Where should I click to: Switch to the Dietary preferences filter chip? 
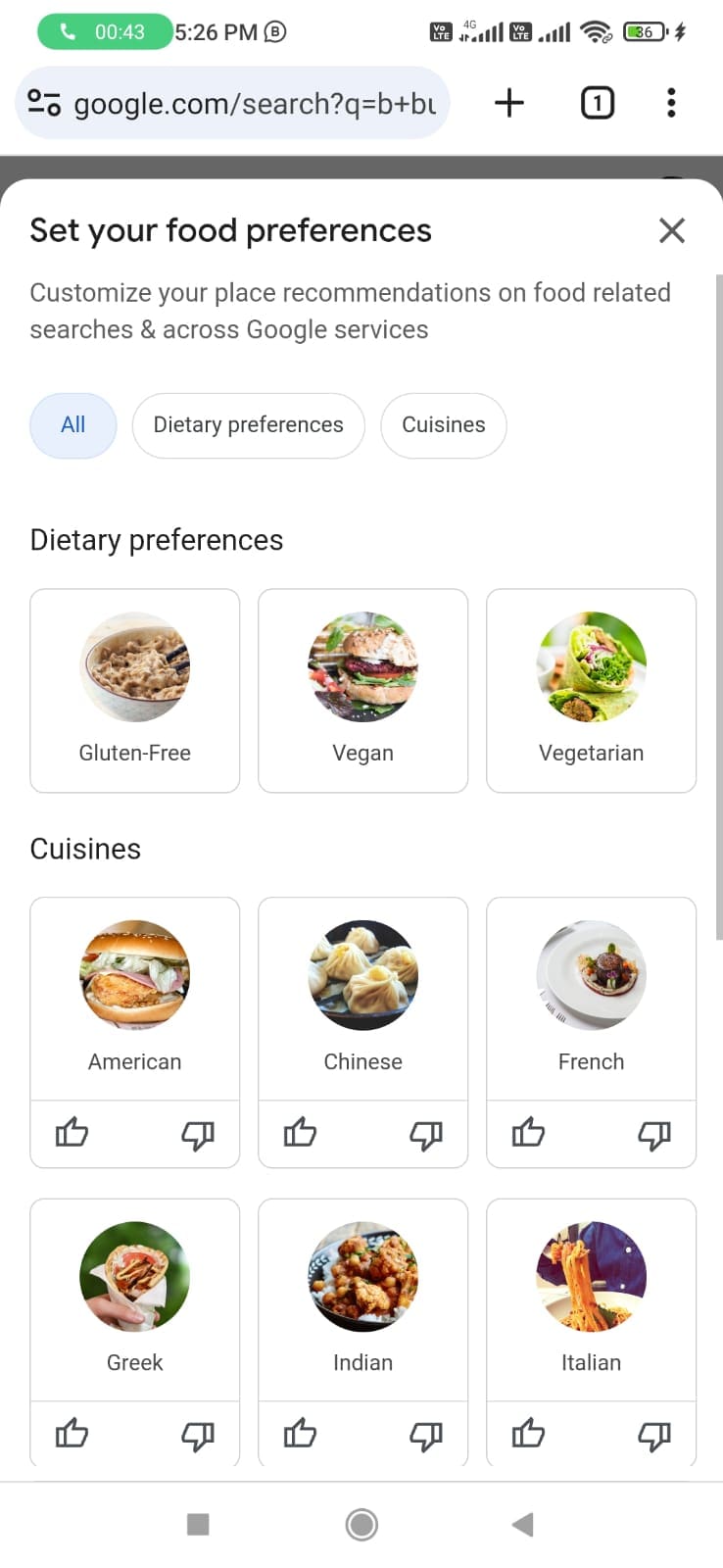pos(248,425)
